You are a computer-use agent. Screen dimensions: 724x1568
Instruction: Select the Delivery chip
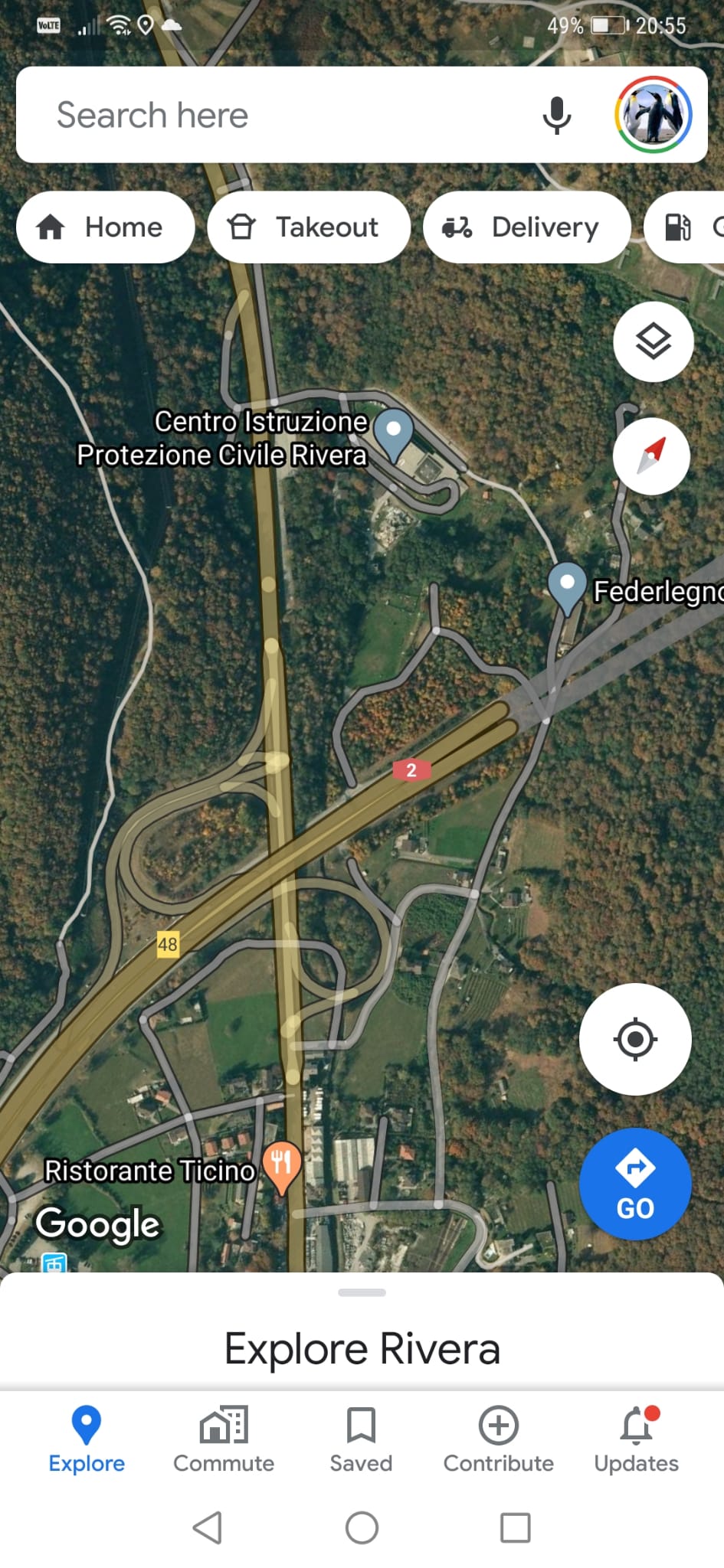pos(527,227)
